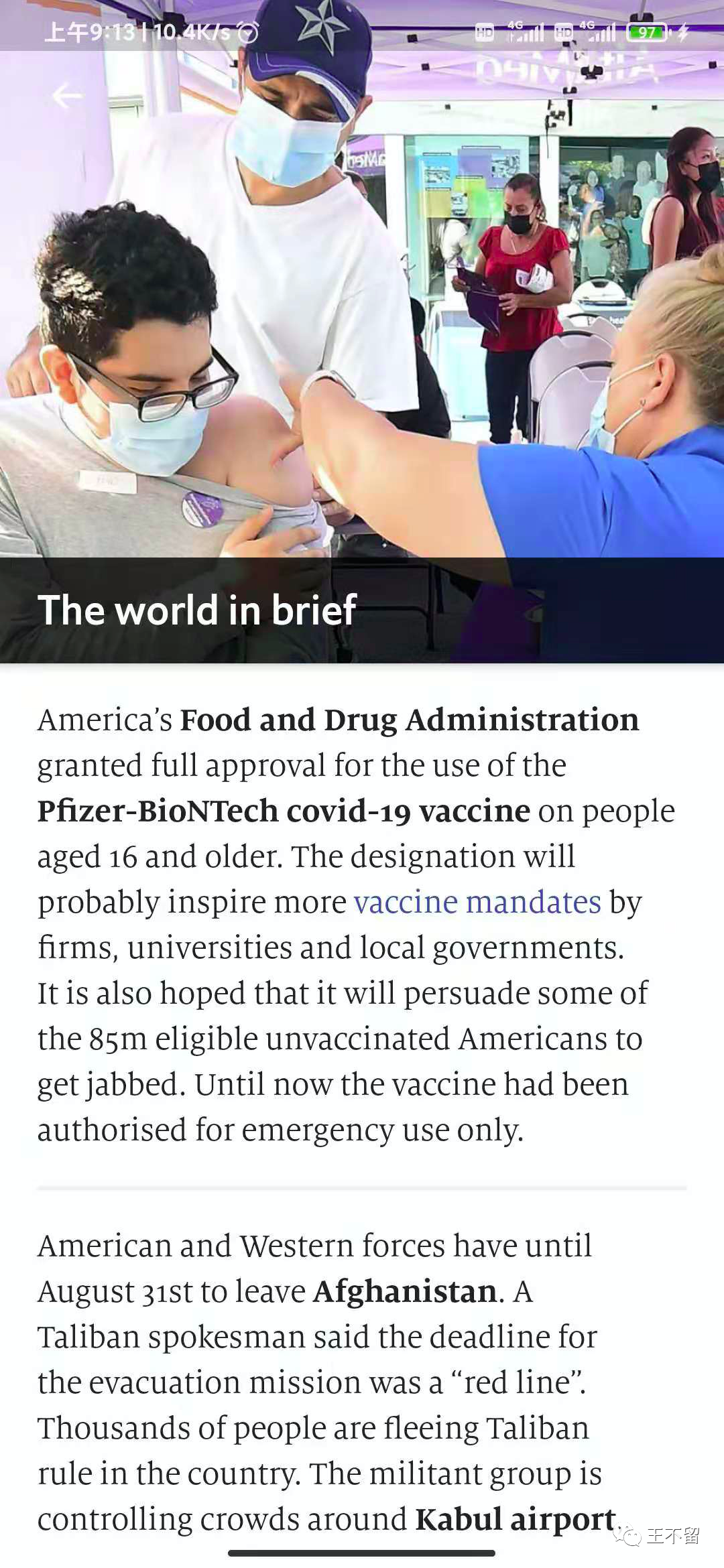Go back using the top-left arrow
Image resolution: width=724 pixels, height=1568 pixels.
coord(67,96)
